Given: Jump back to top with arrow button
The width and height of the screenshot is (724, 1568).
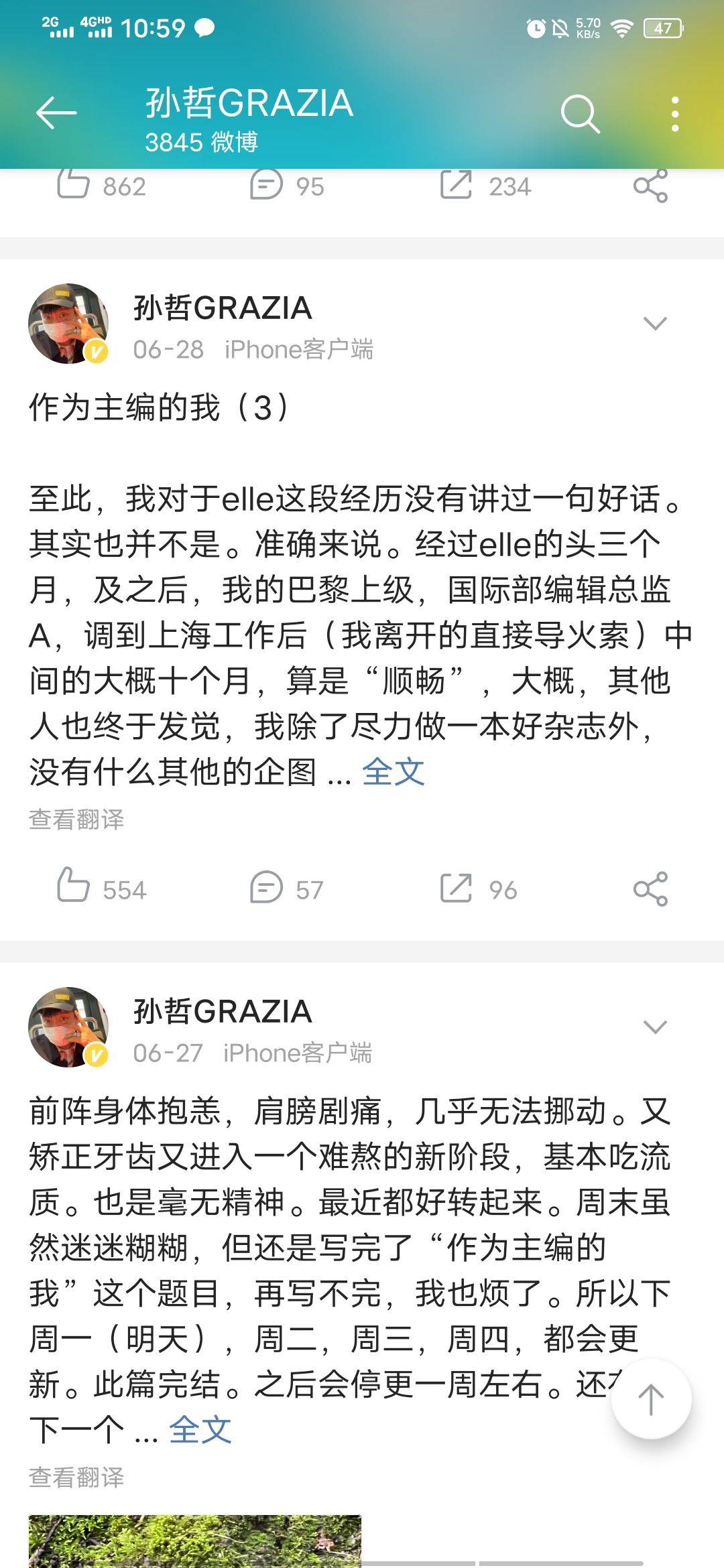Looking at the screenshot, I should pyautogui.click(x=651, y=1399).
